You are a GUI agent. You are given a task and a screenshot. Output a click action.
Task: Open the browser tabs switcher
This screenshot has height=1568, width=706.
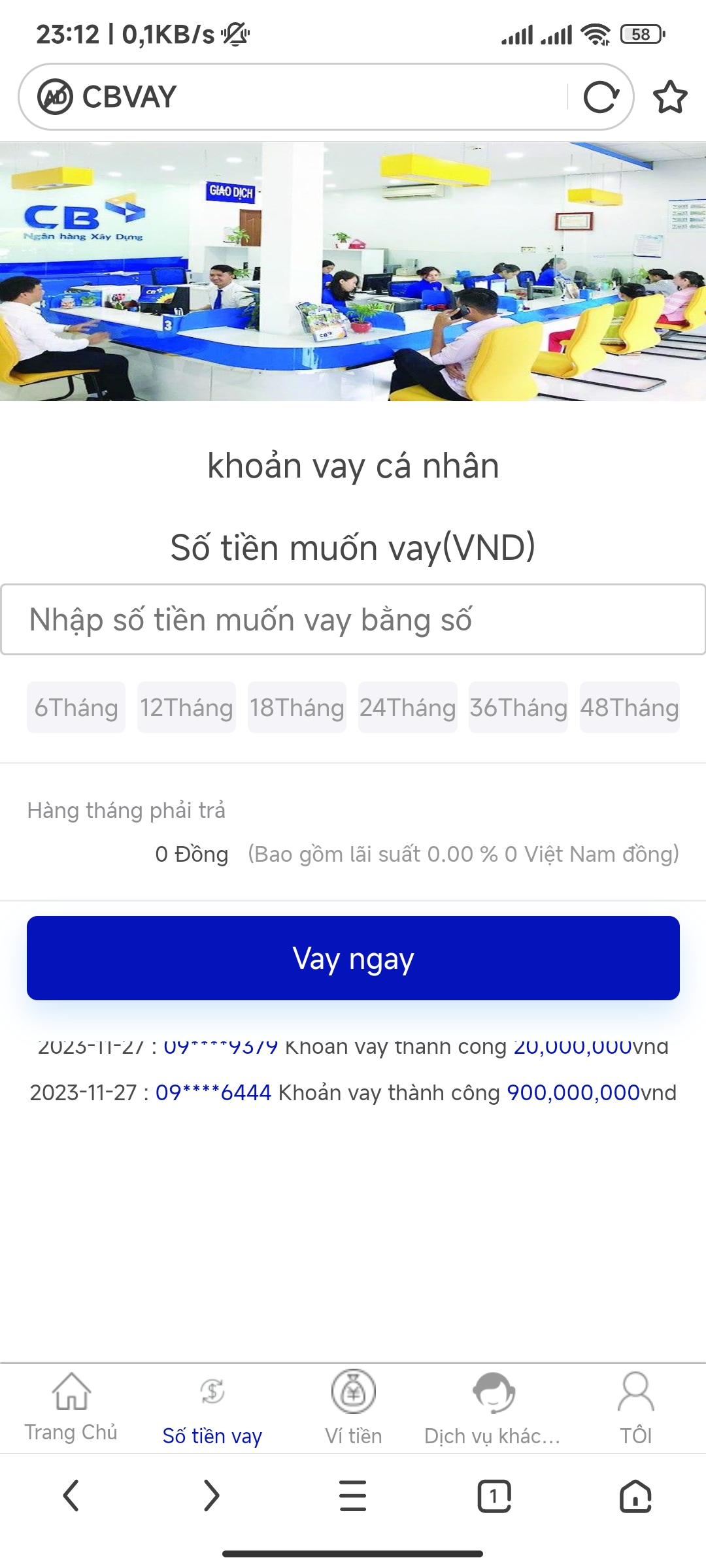(x=494, y=1495)
